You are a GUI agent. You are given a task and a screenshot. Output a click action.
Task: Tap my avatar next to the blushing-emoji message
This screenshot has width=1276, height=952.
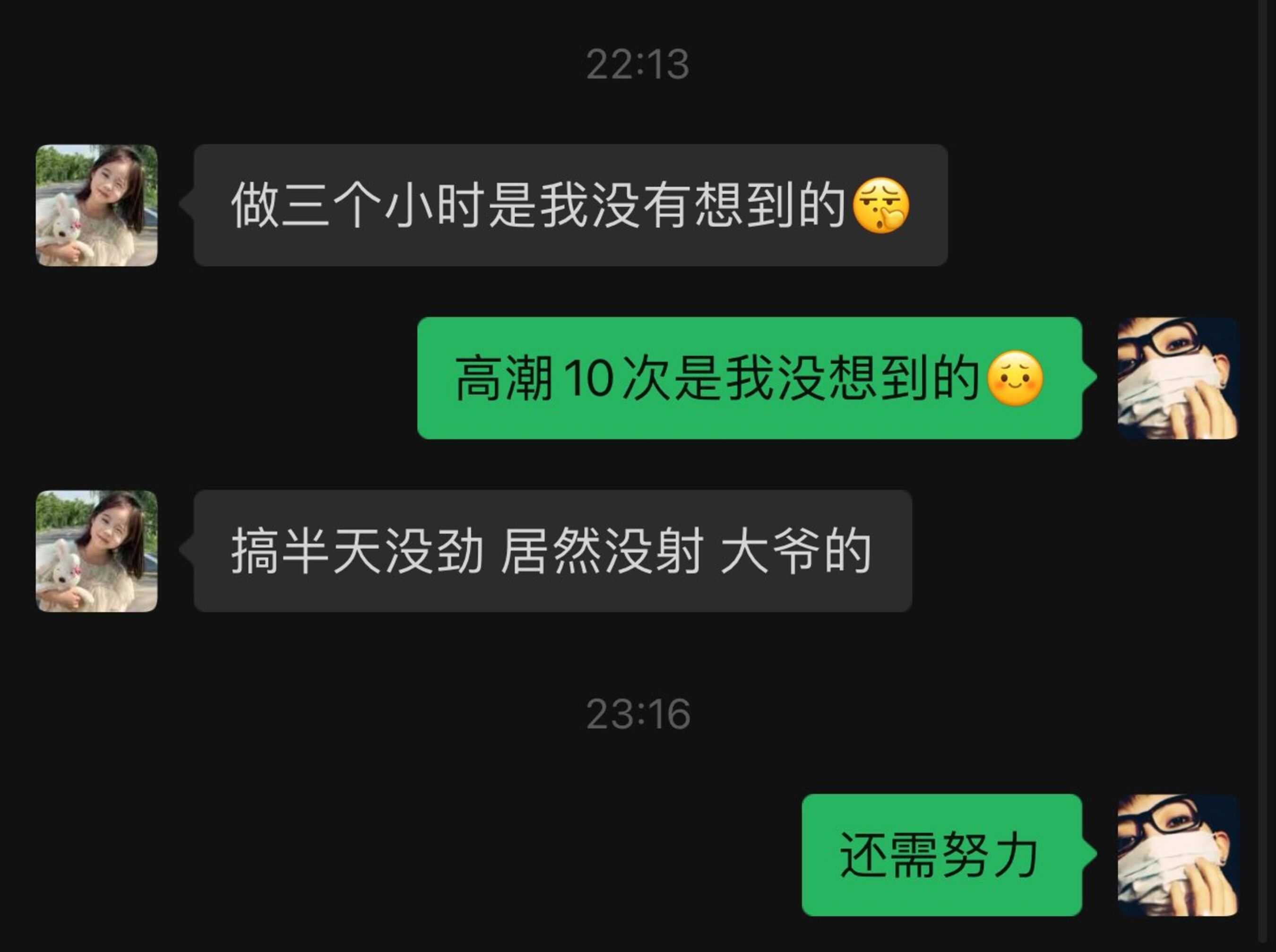pyautogui.click(x=1178, y=378)
